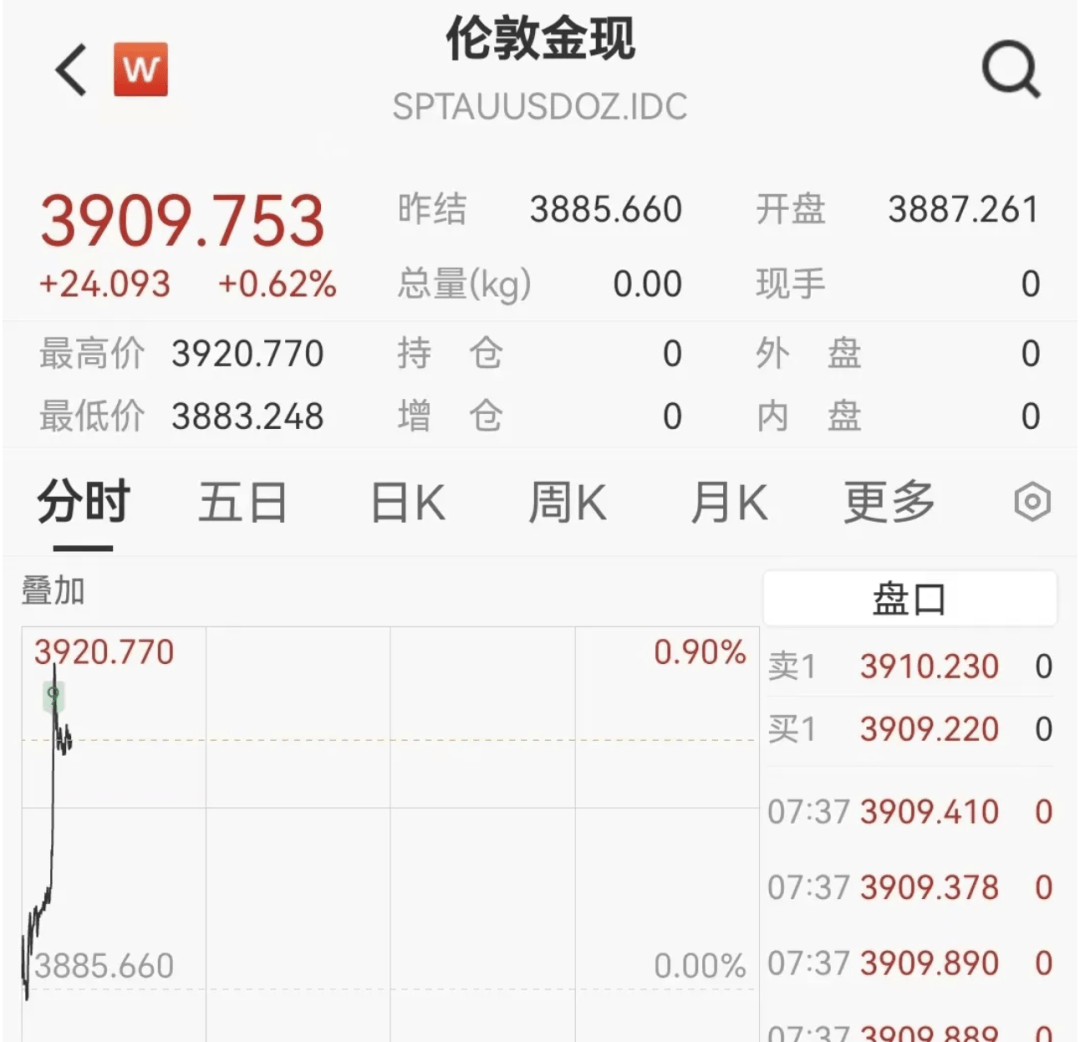Switch to the 五日 chart tab
Screen dimensions: 1080x1042
click(x=243, y=502)
